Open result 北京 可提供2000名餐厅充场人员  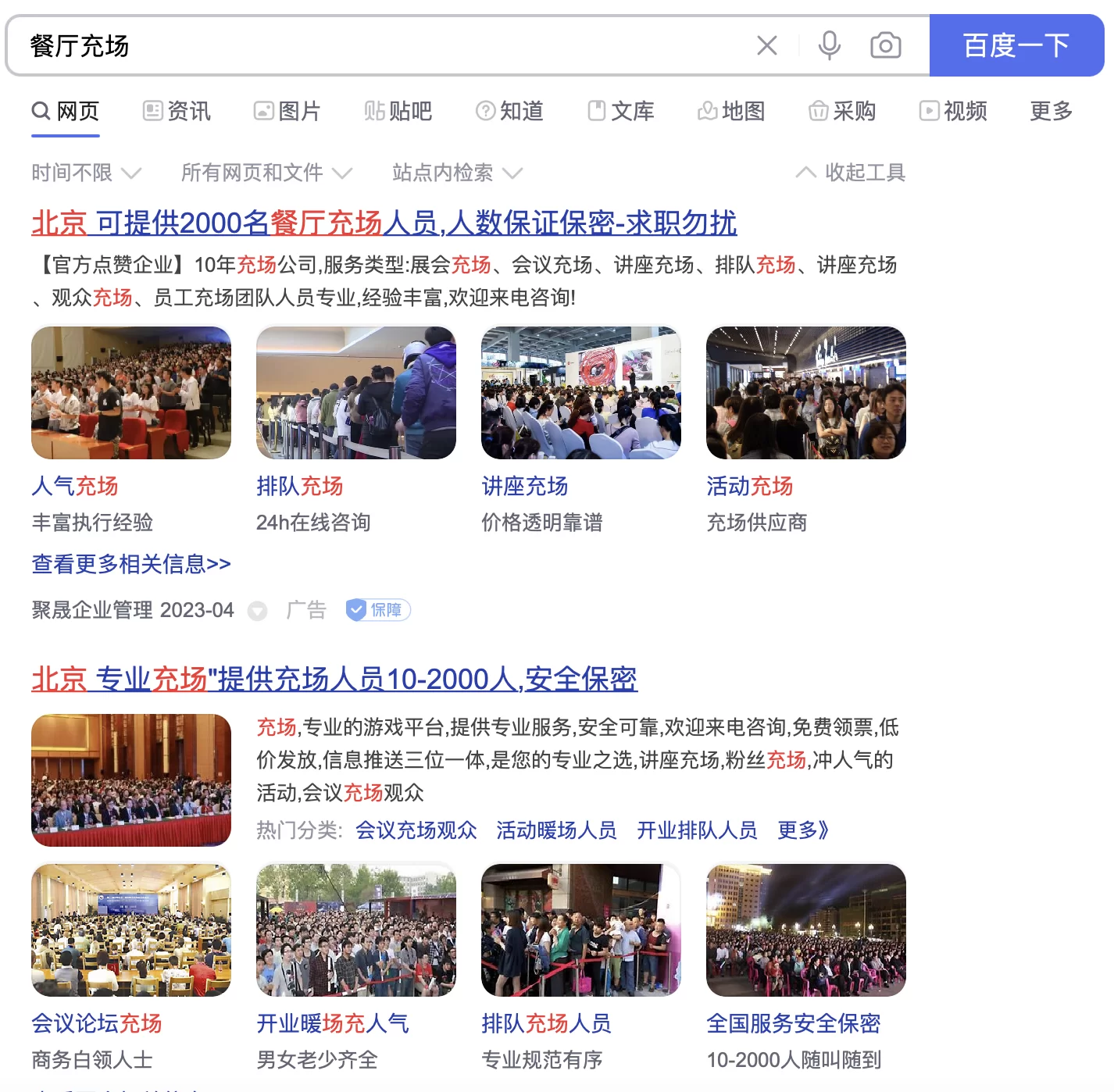pos(384,223)
